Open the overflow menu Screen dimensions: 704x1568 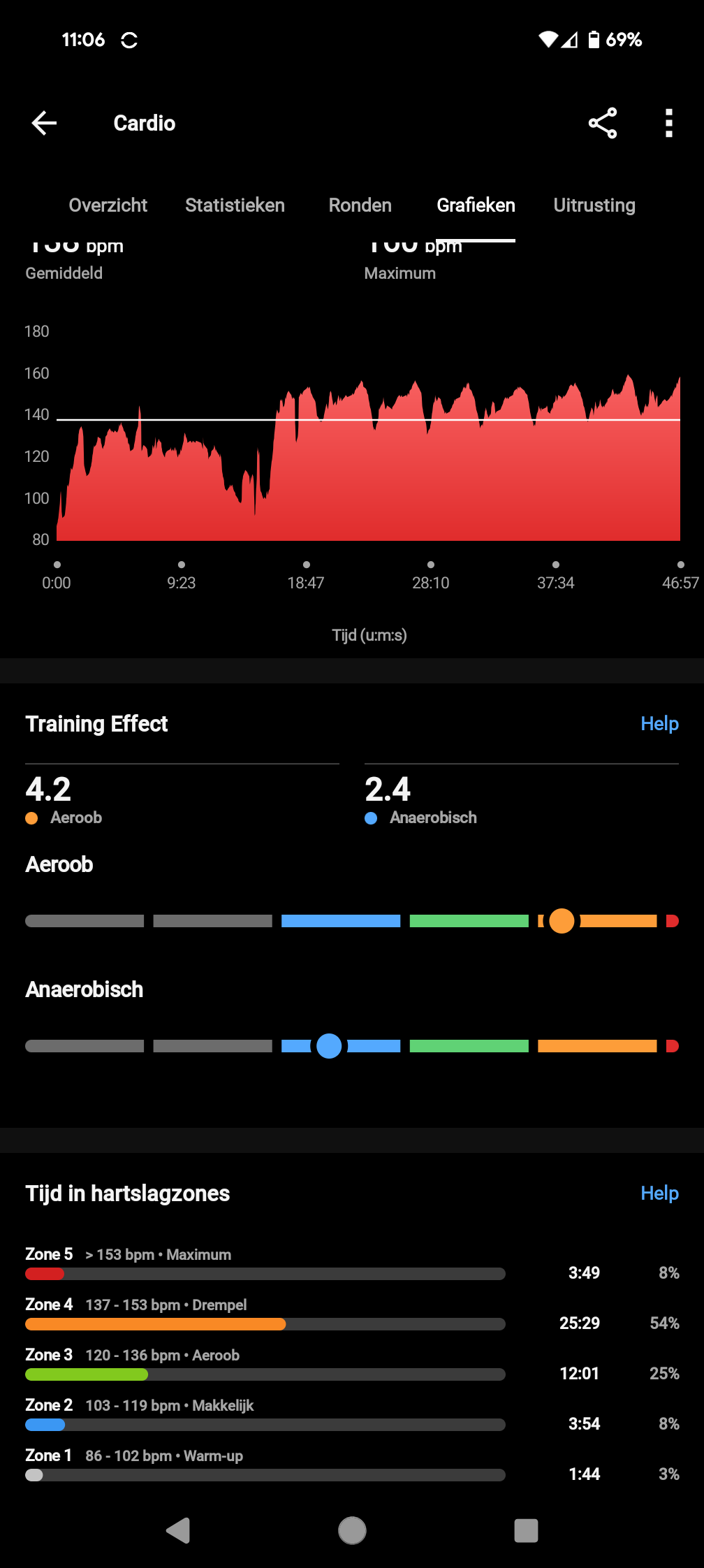coord(668,123)
